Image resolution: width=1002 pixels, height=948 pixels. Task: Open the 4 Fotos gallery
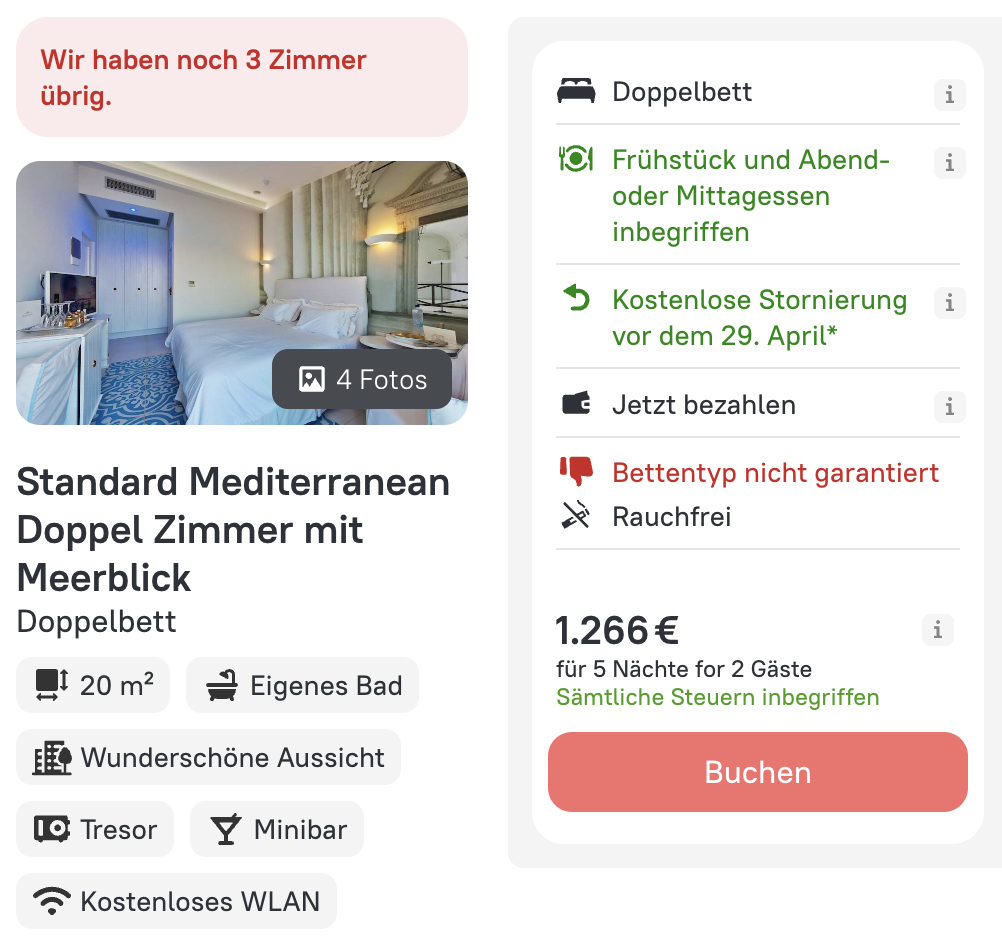(362, 380)
